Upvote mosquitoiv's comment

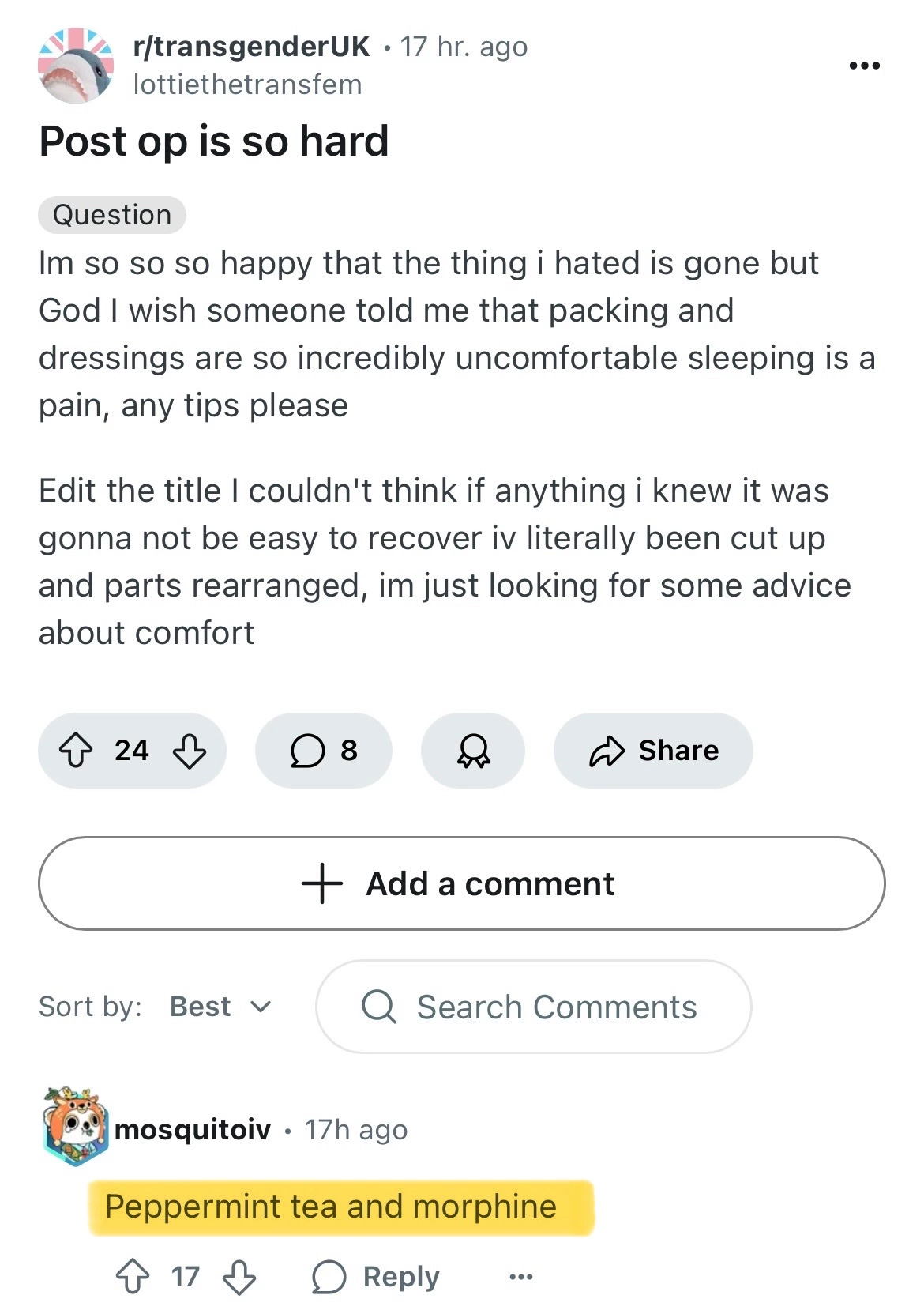click(132, 1276)
